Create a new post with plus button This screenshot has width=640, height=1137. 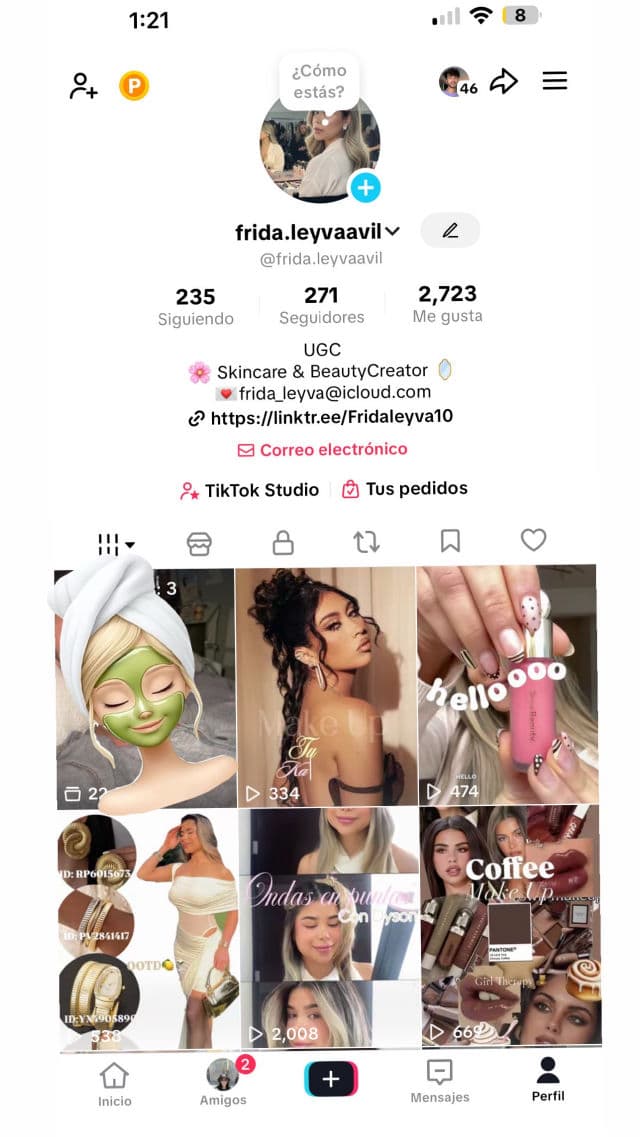pos(331,1080)
